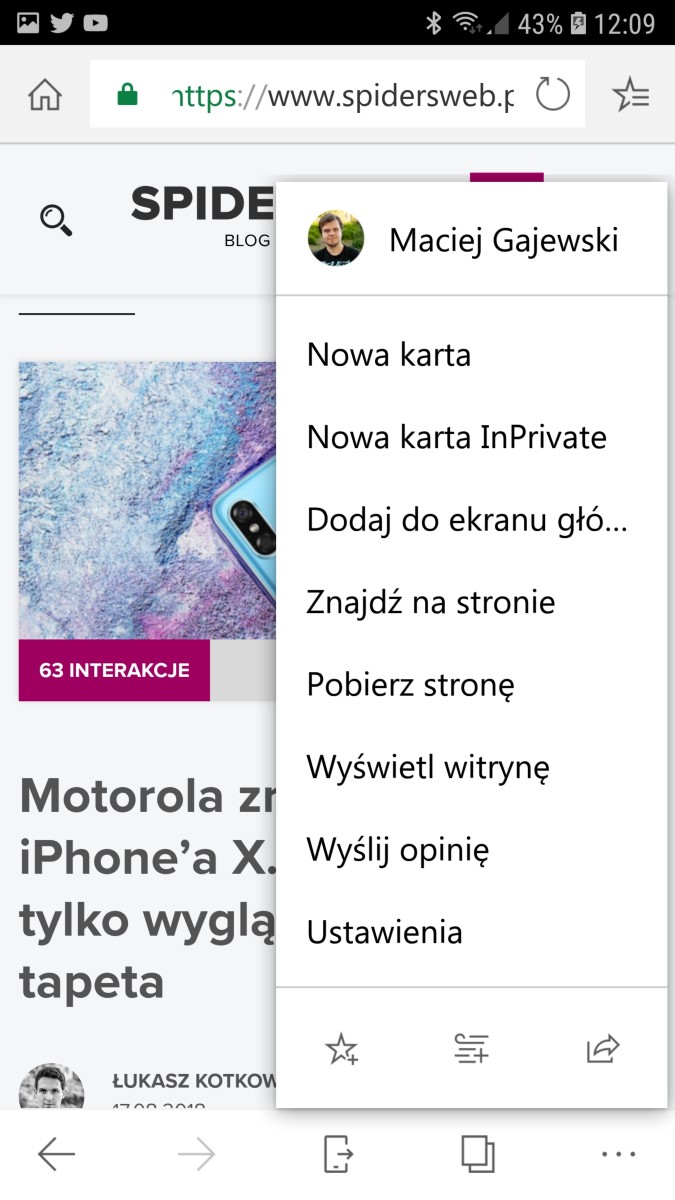This screenshot has width=675, height=1200.
Task: Open Nowa karta InPrivate
Action: (x=456, y=438)
